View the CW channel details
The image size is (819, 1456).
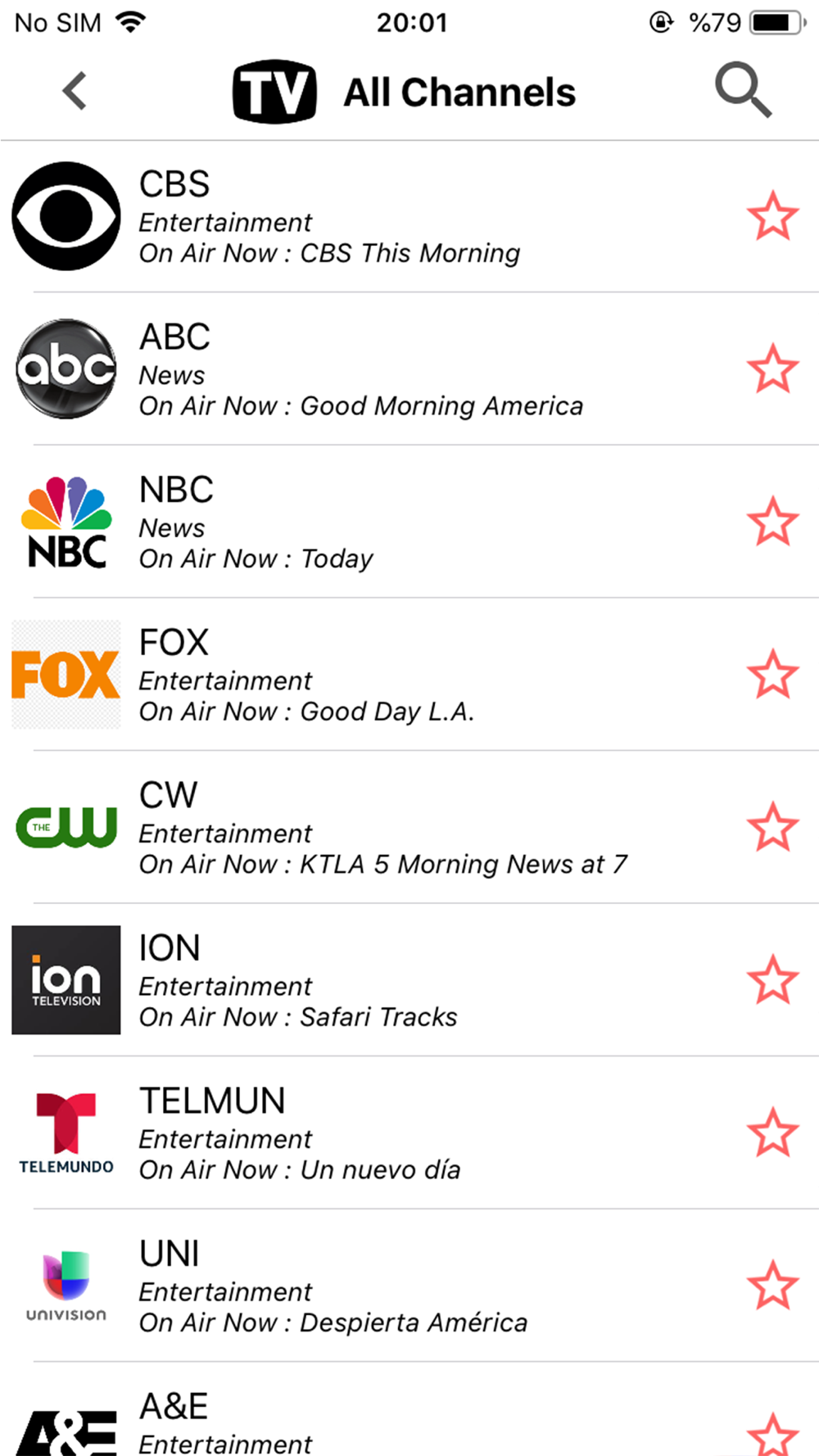click(x=369, y=828)
